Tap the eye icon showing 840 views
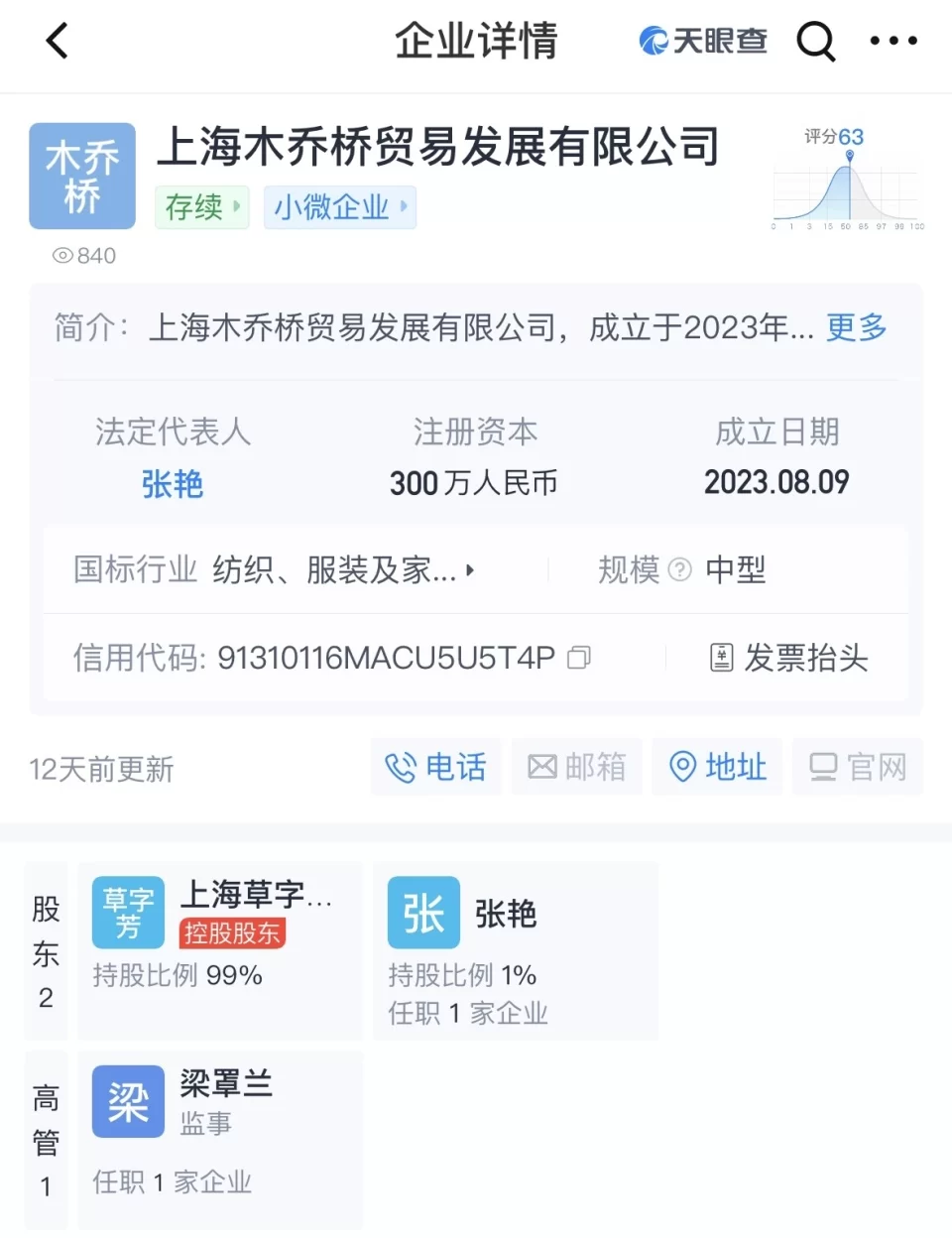This screenshot has width=952, height=1238. coord(60,256)
